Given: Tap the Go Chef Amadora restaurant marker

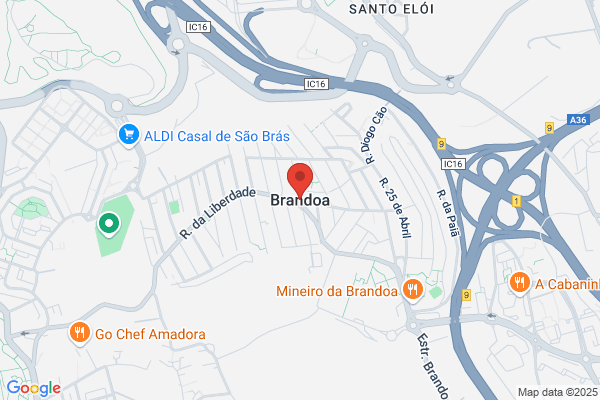Looking at the screenshot, I should coord(80,333).
